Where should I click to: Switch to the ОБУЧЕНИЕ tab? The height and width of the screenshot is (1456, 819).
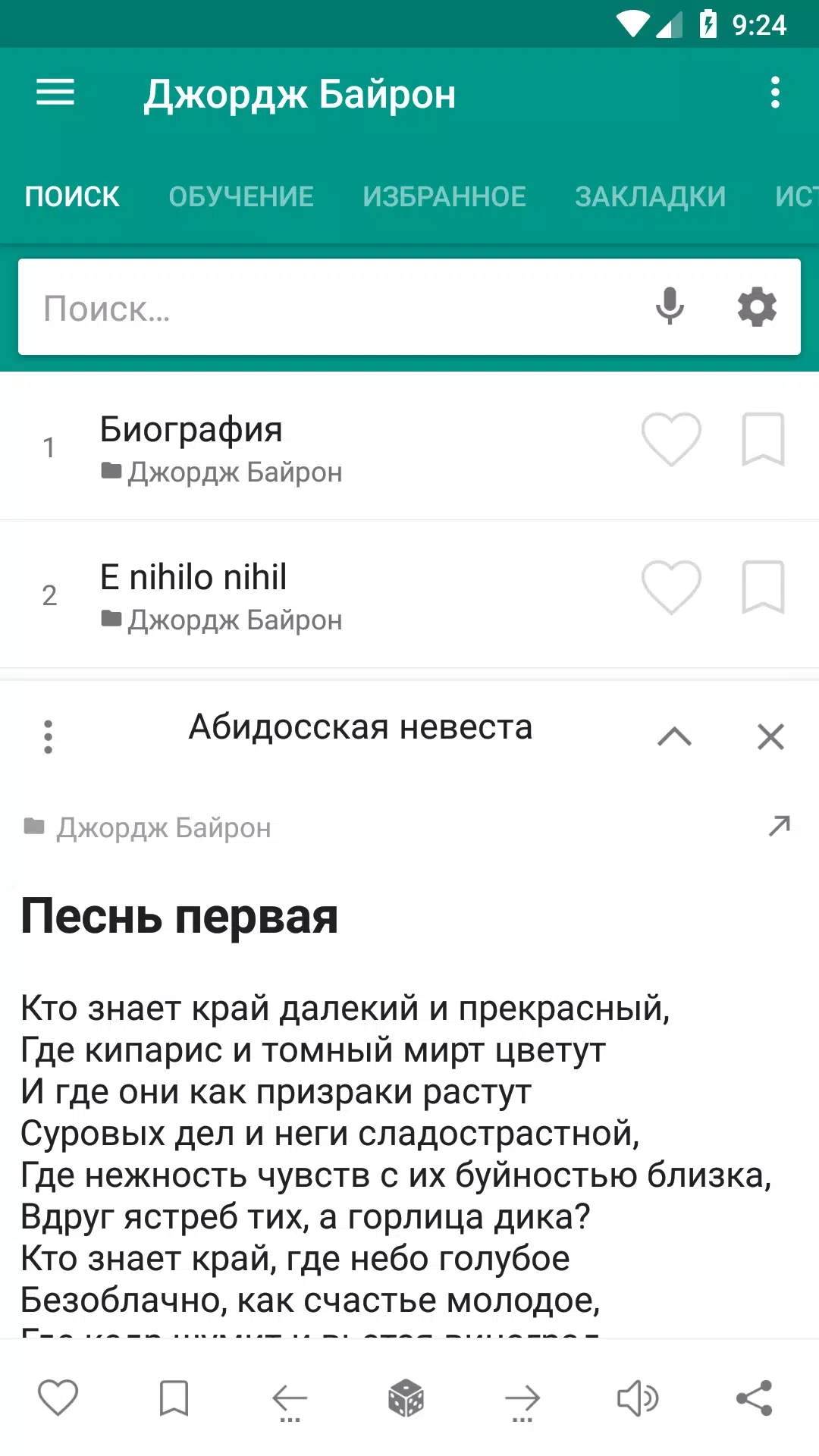tap(242, 196)
